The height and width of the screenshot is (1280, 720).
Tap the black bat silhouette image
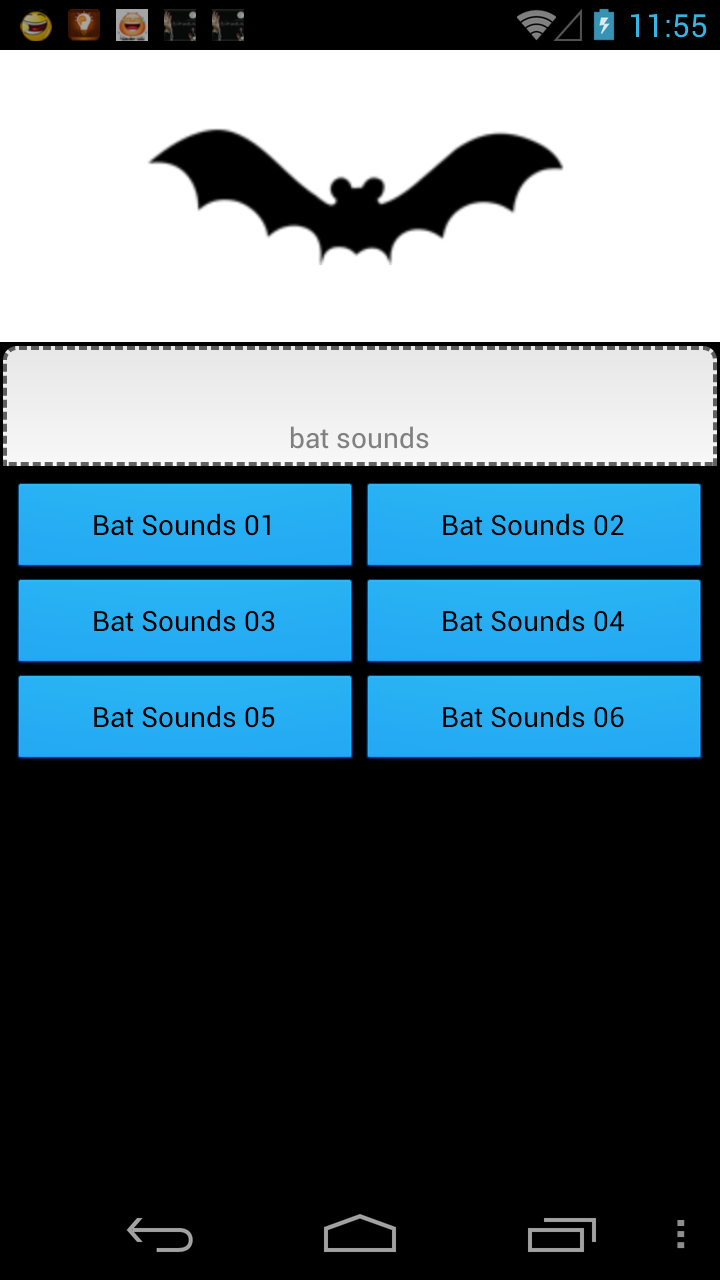356,195
